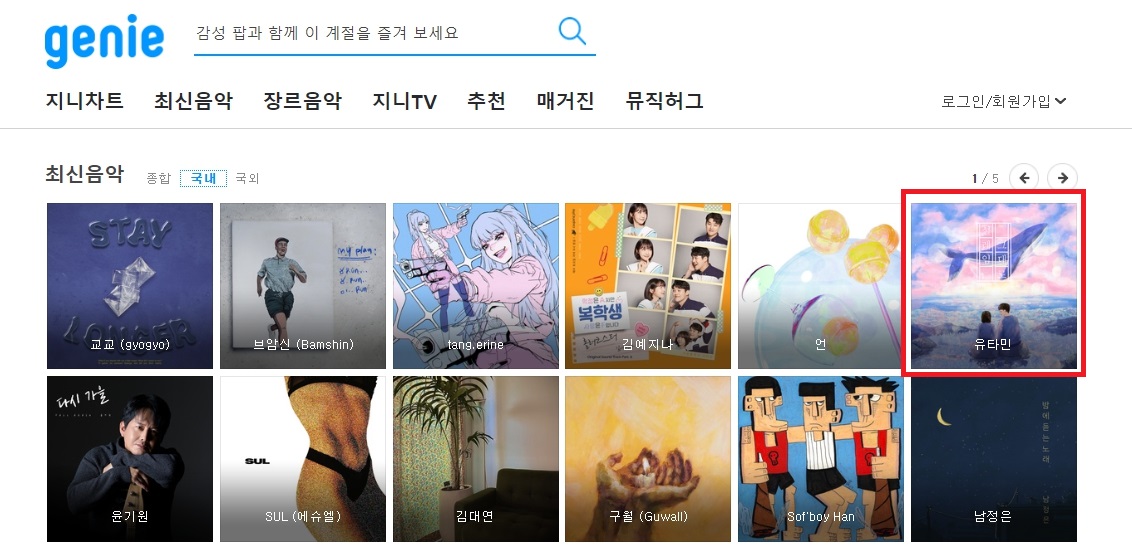Screen dimensions: 1132x558
Task: Go to next page of new music
Action: (1062, 178)
